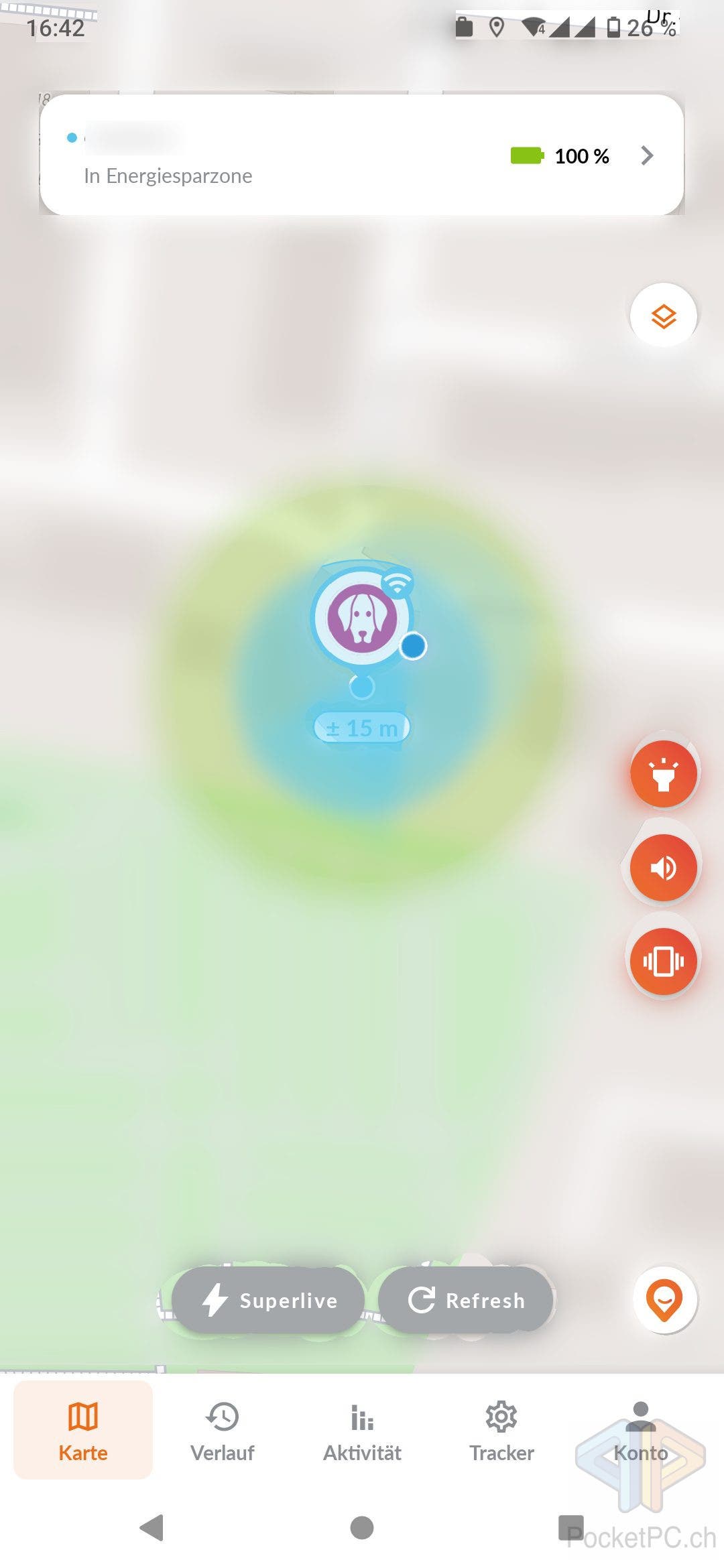Tap the dog pet marker on map
This screenshot has height=1568, width=724.
(363, 616)
